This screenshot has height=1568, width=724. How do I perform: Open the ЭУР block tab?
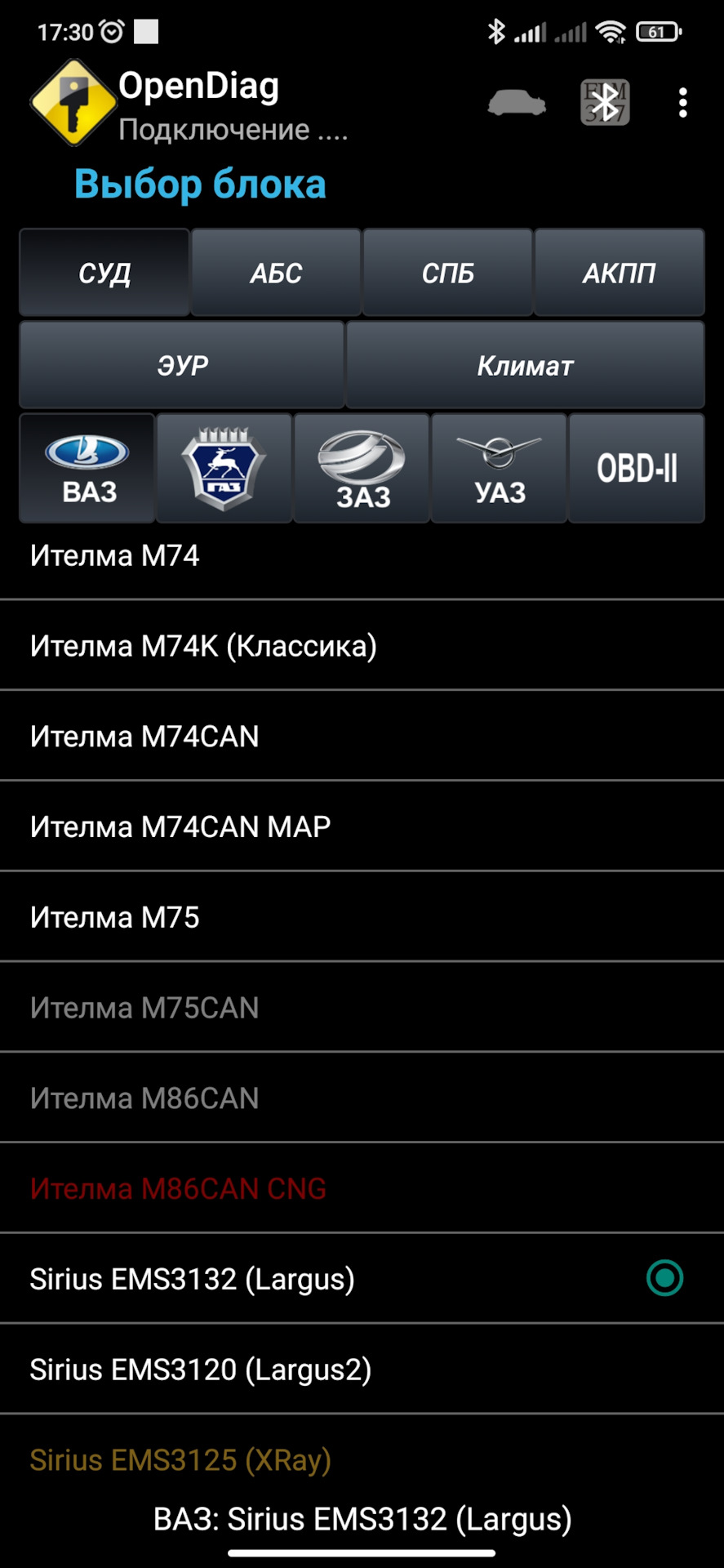tap(182, 365)
